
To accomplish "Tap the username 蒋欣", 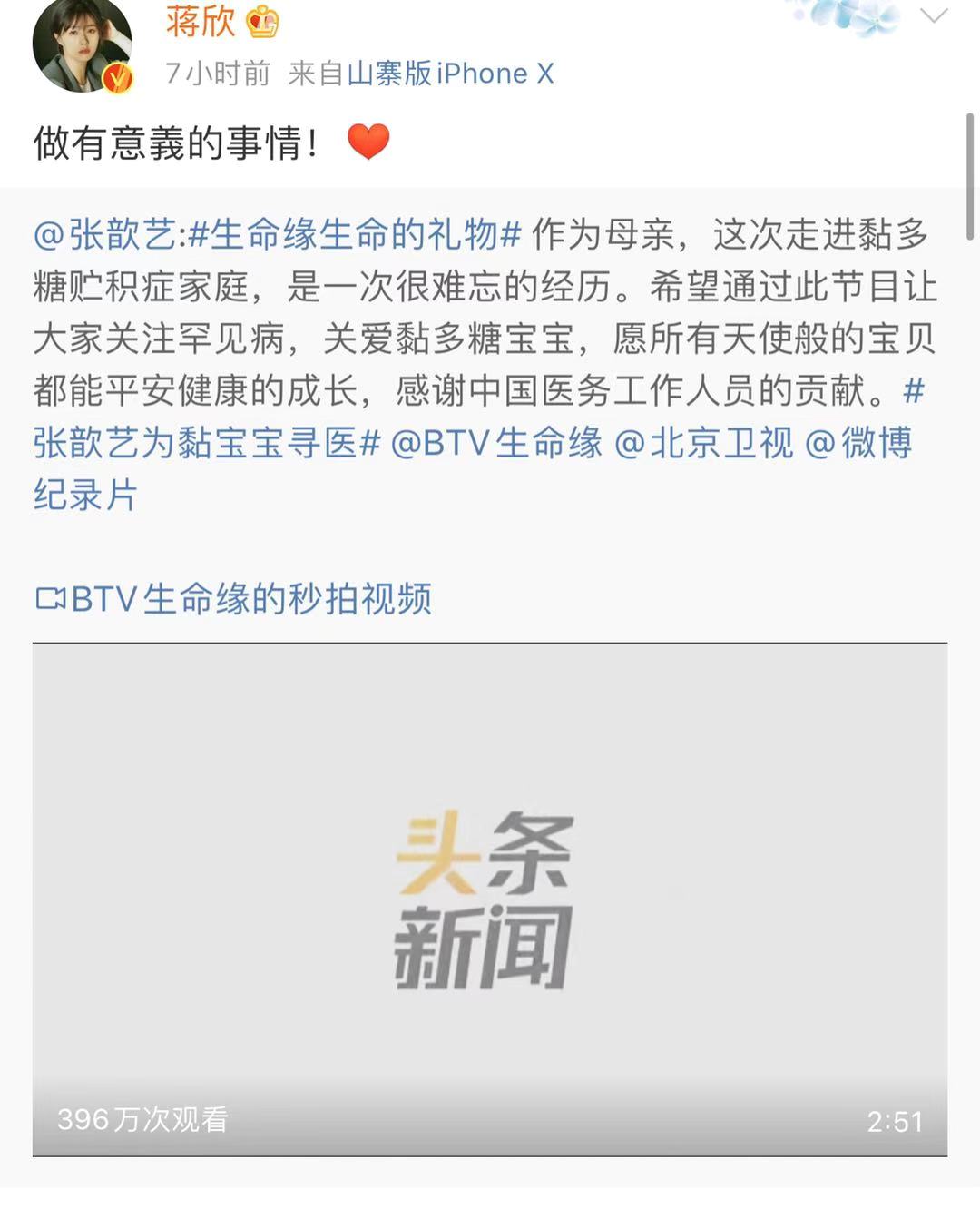I will pos(201,21).
